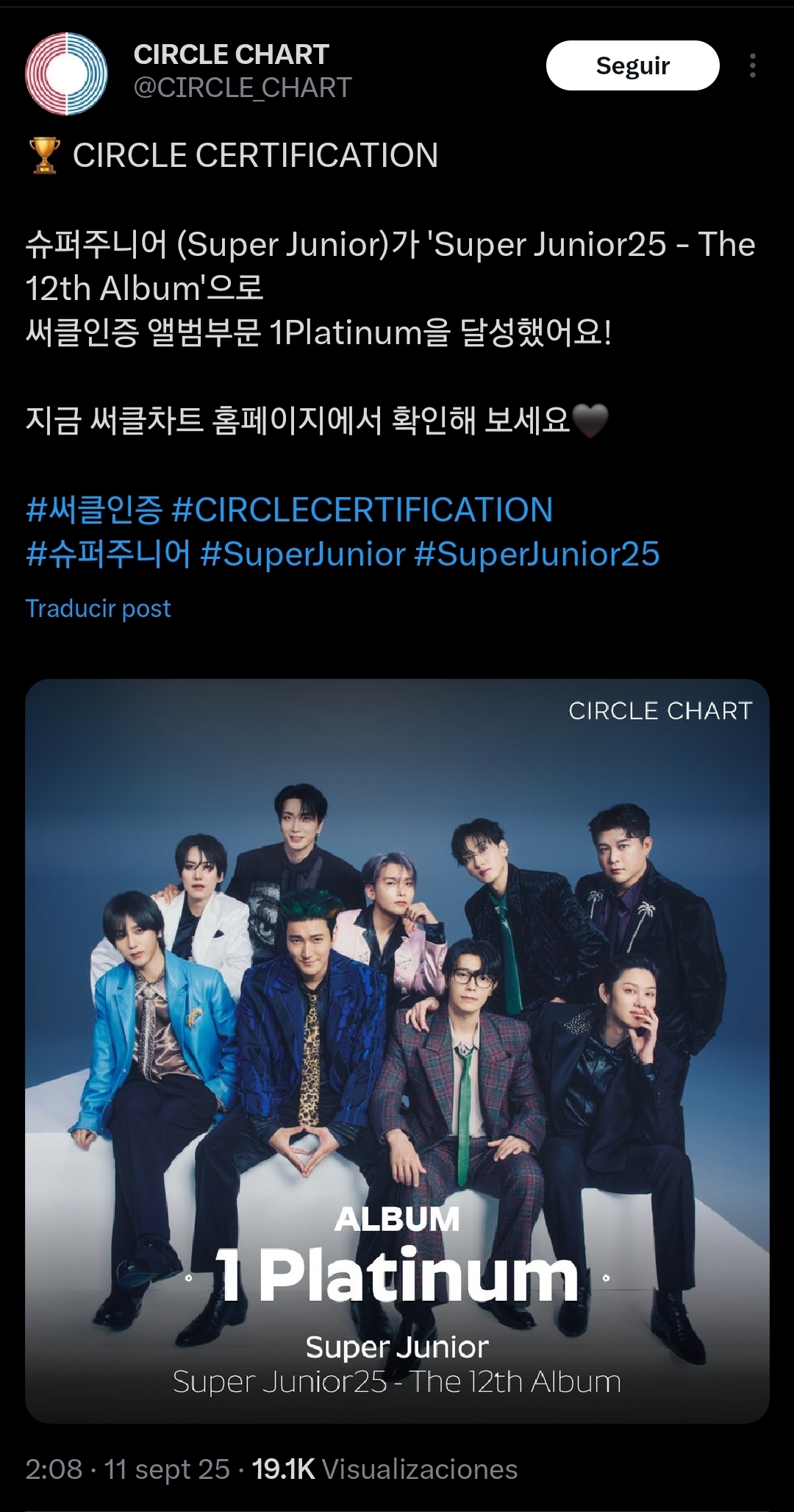Open the post overflow menu
794x1512 pixels.
[752, 65]
